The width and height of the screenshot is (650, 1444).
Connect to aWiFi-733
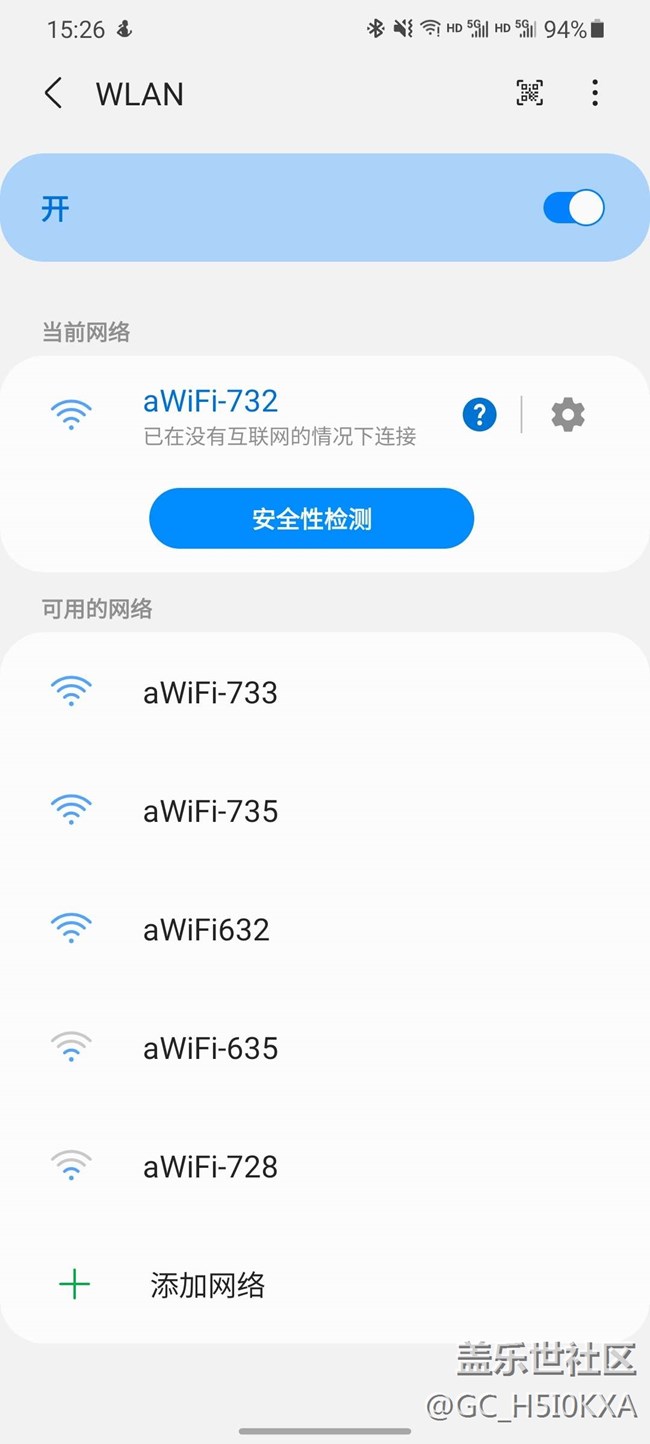pyautogui.click(x=325, y=692)
